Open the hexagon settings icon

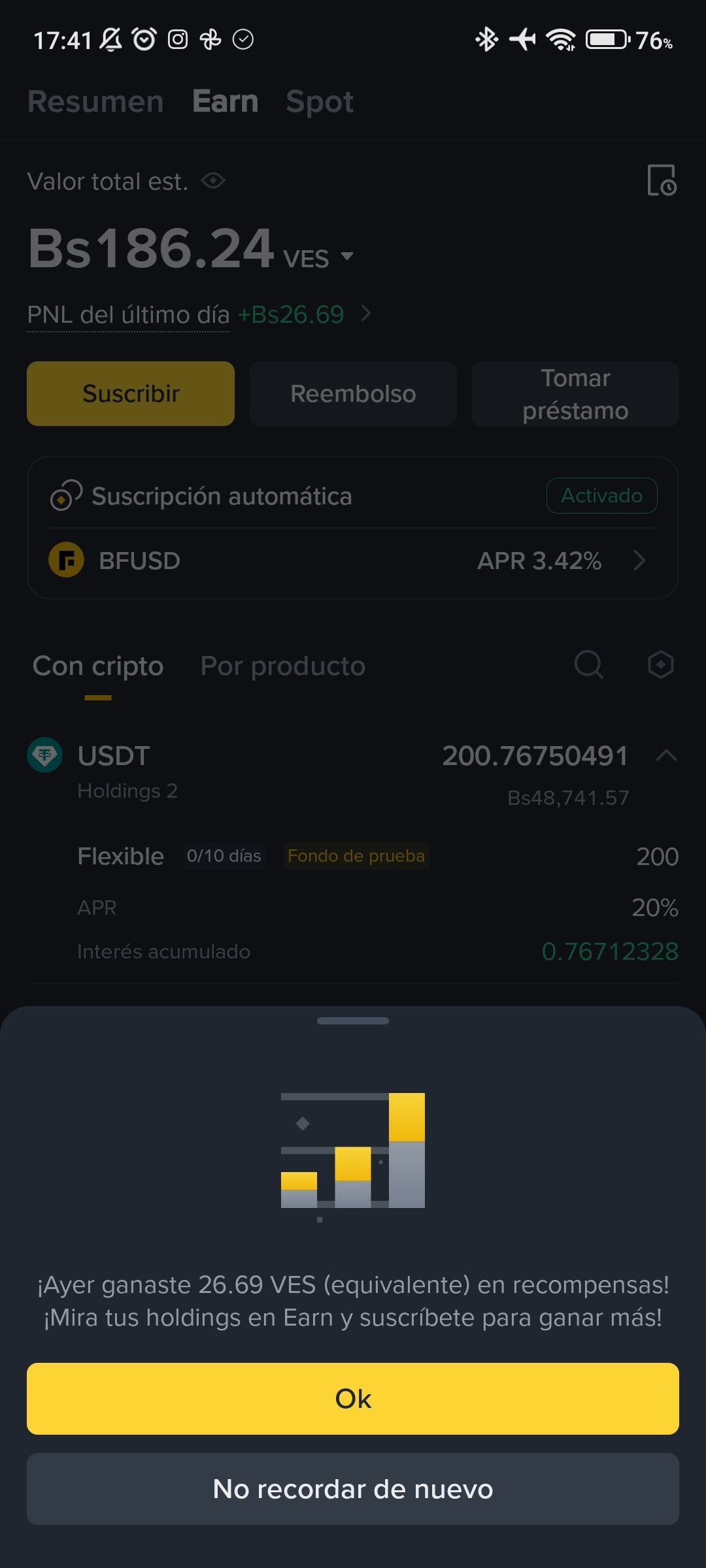point(660,665)
